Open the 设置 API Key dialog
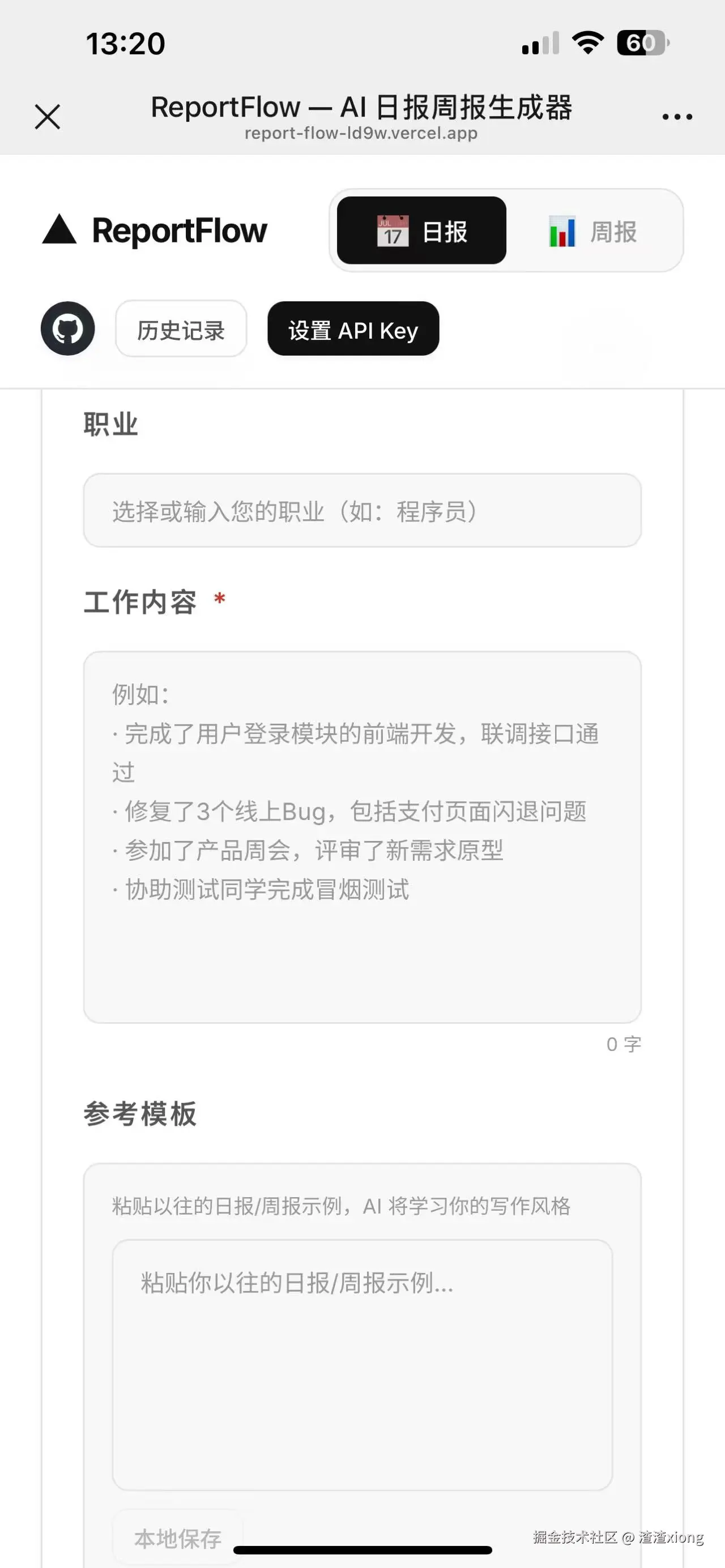 tap(353, 330)
